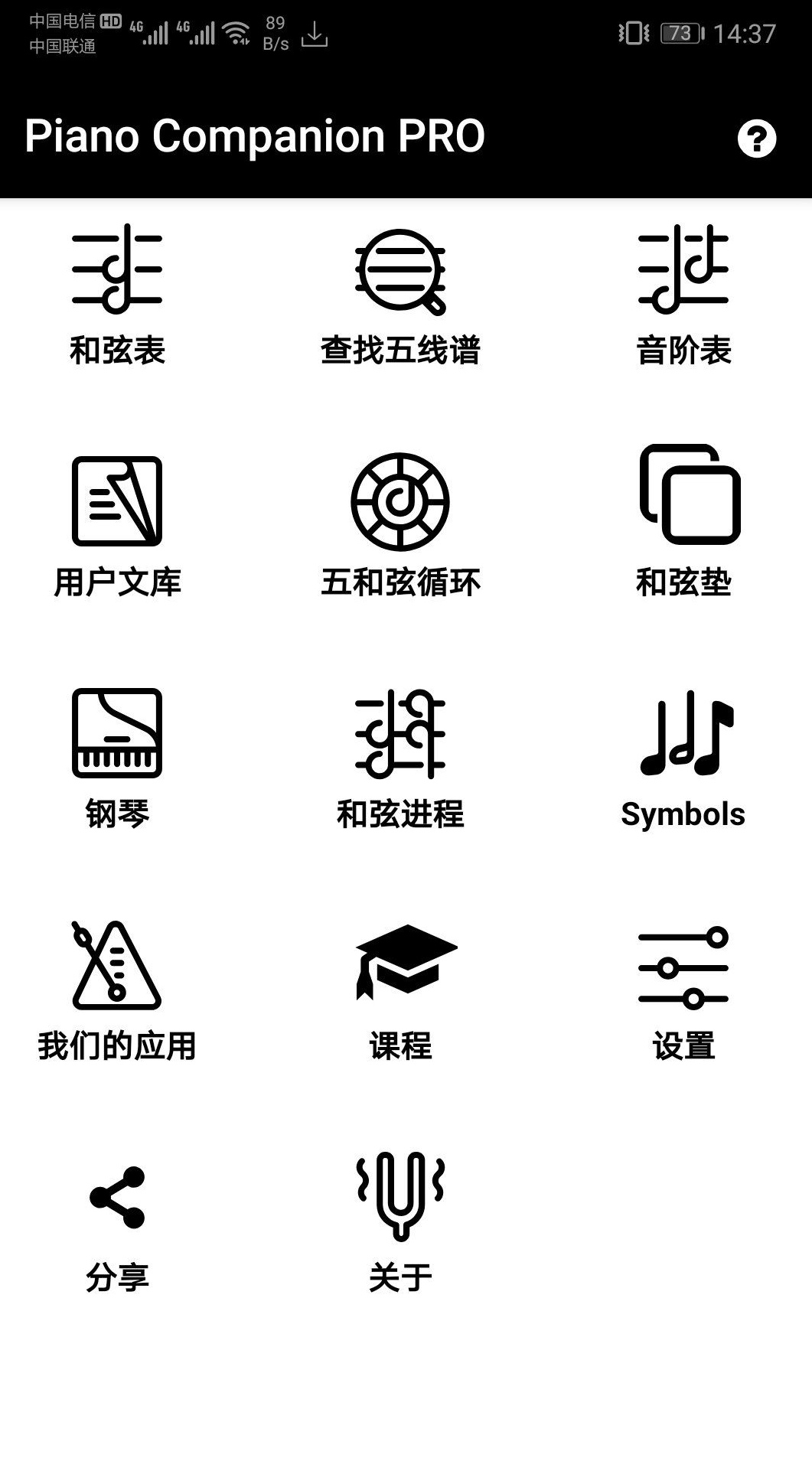Open 课程 lessons
The width and height of the screenshot is (812, 1461).
coord(400,990)
